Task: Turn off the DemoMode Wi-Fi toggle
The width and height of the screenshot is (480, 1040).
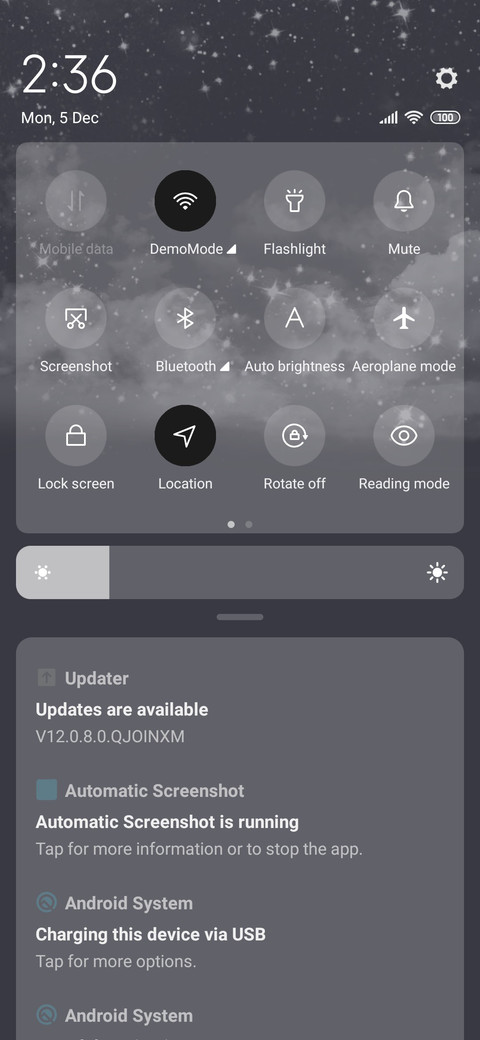Action: tap(185, 201)
